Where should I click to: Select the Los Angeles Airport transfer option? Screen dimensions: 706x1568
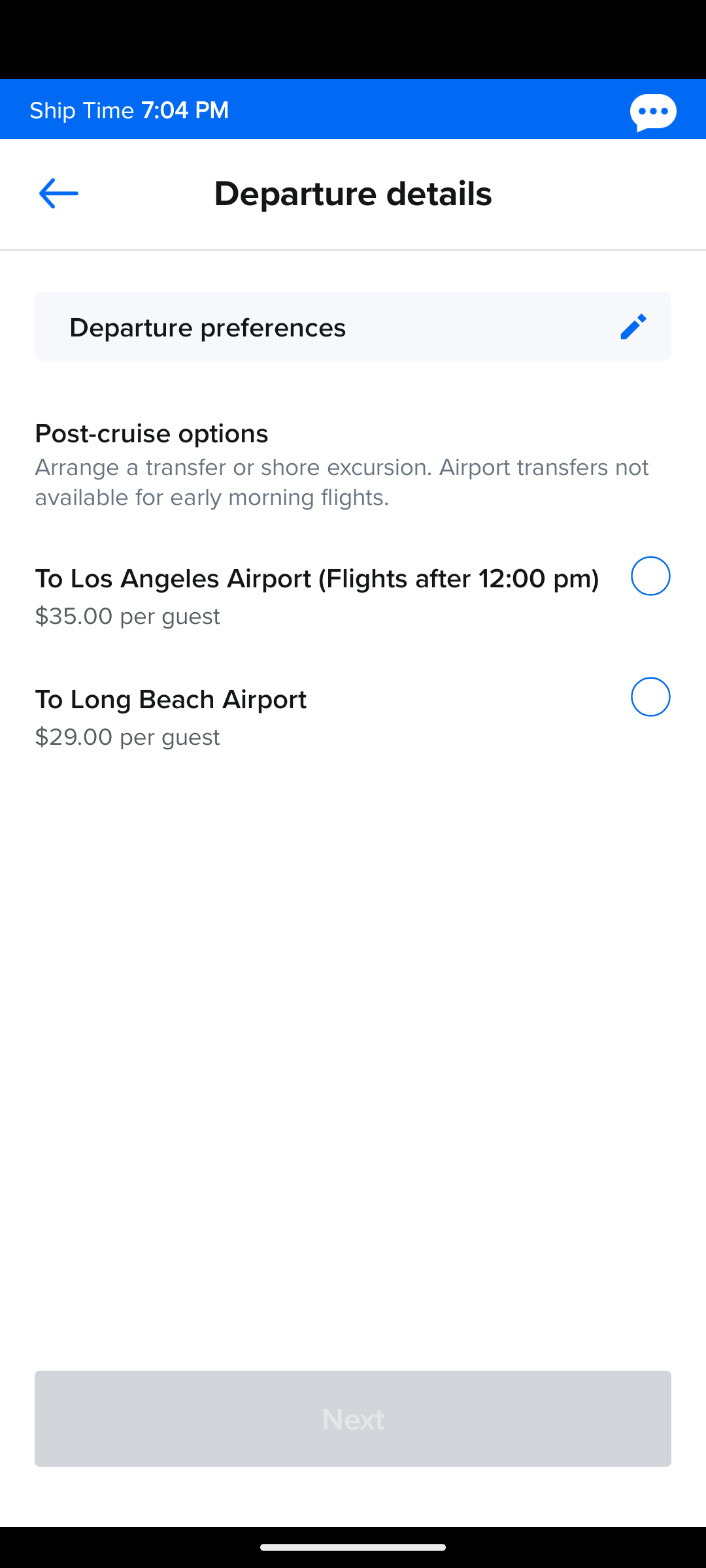[650, 576]
